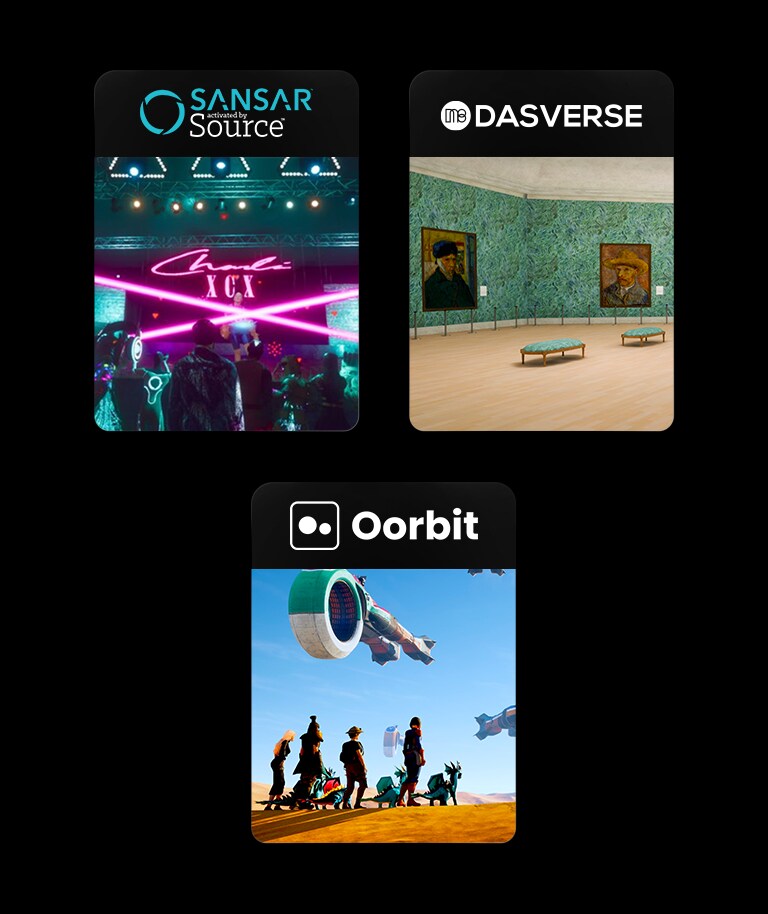Image resolution: width=768 pixels, height=914 pixels.
Task: Select the Oorbit card
Action: 383,663
